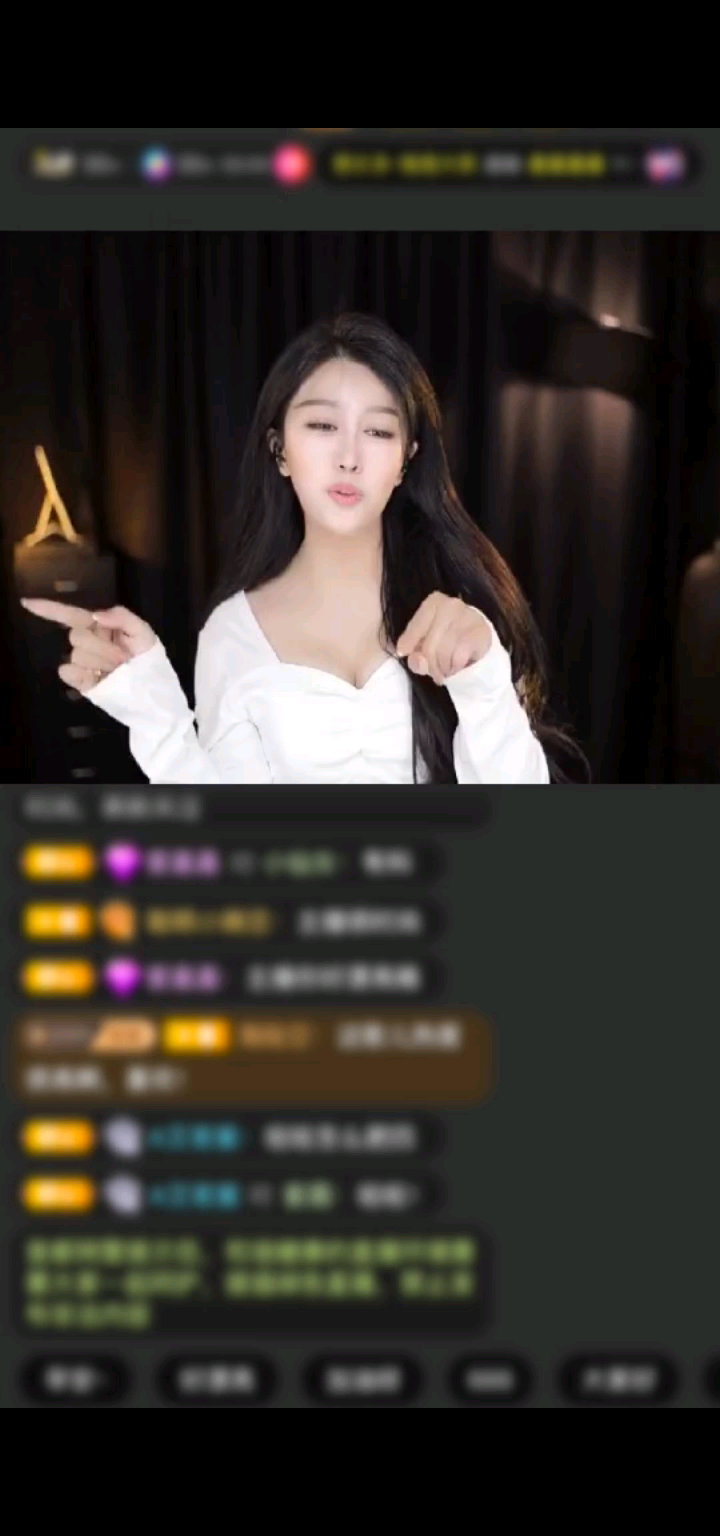Tap the live video of the streamer
720x1536 pixels.
pos(360,508)
